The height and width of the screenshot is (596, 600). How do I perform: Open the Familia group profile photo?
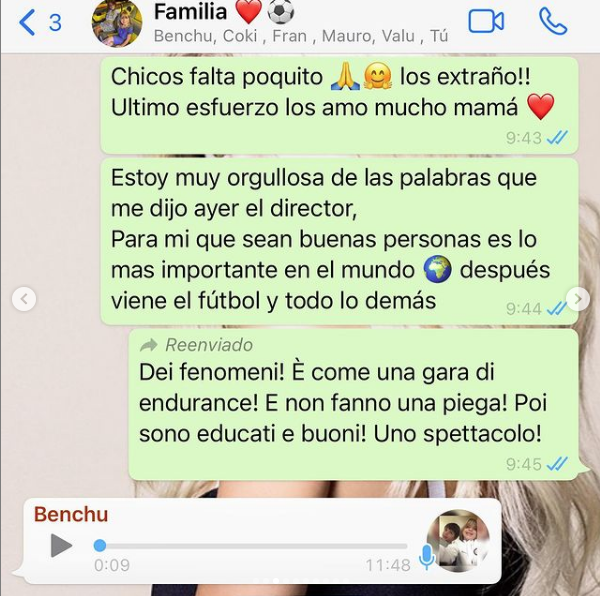117,23
